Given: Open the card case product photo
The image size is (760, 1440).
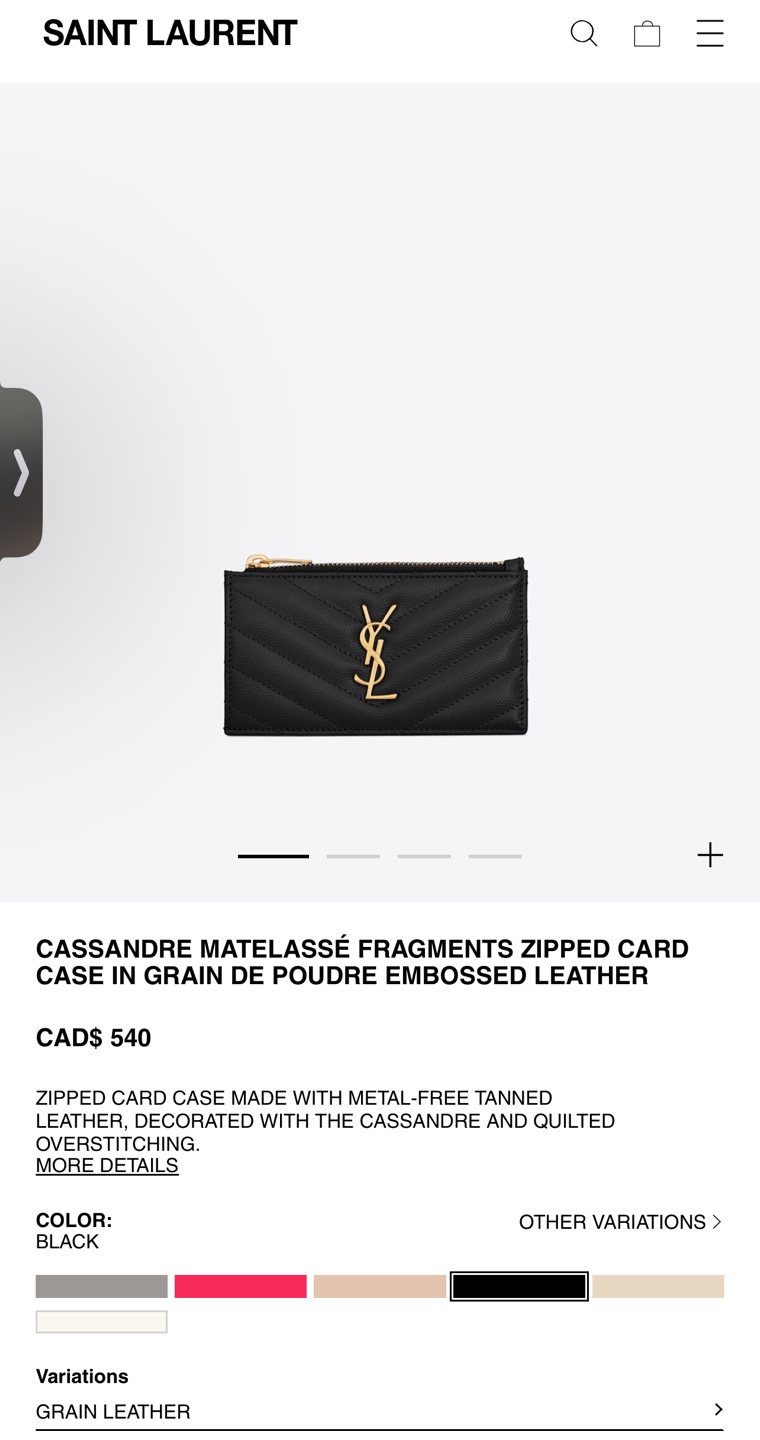Looking at the screenshot, I should (x=375, y=648).
